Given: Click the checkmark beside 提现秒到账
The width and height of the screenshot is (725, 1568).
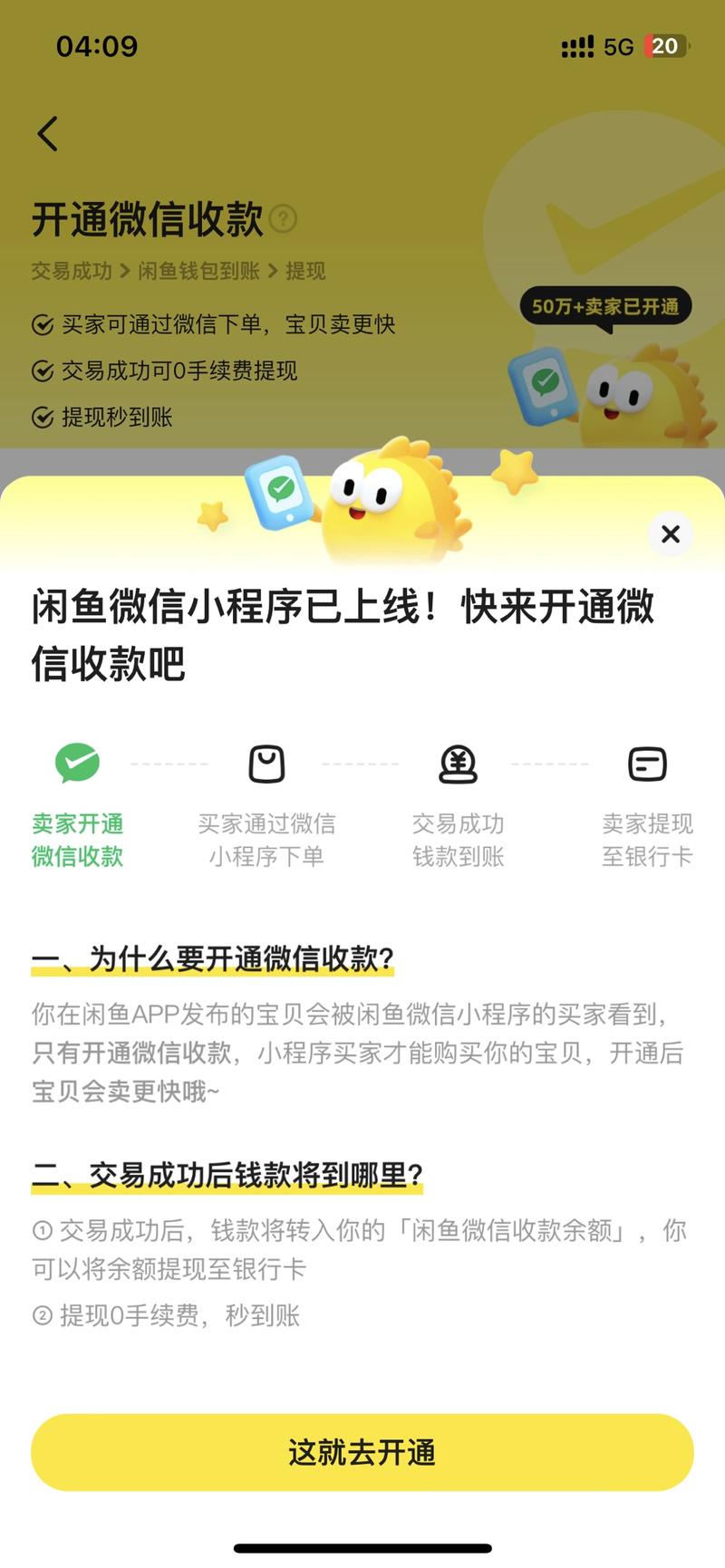Looking at the screenshot, I should point(40,418).
